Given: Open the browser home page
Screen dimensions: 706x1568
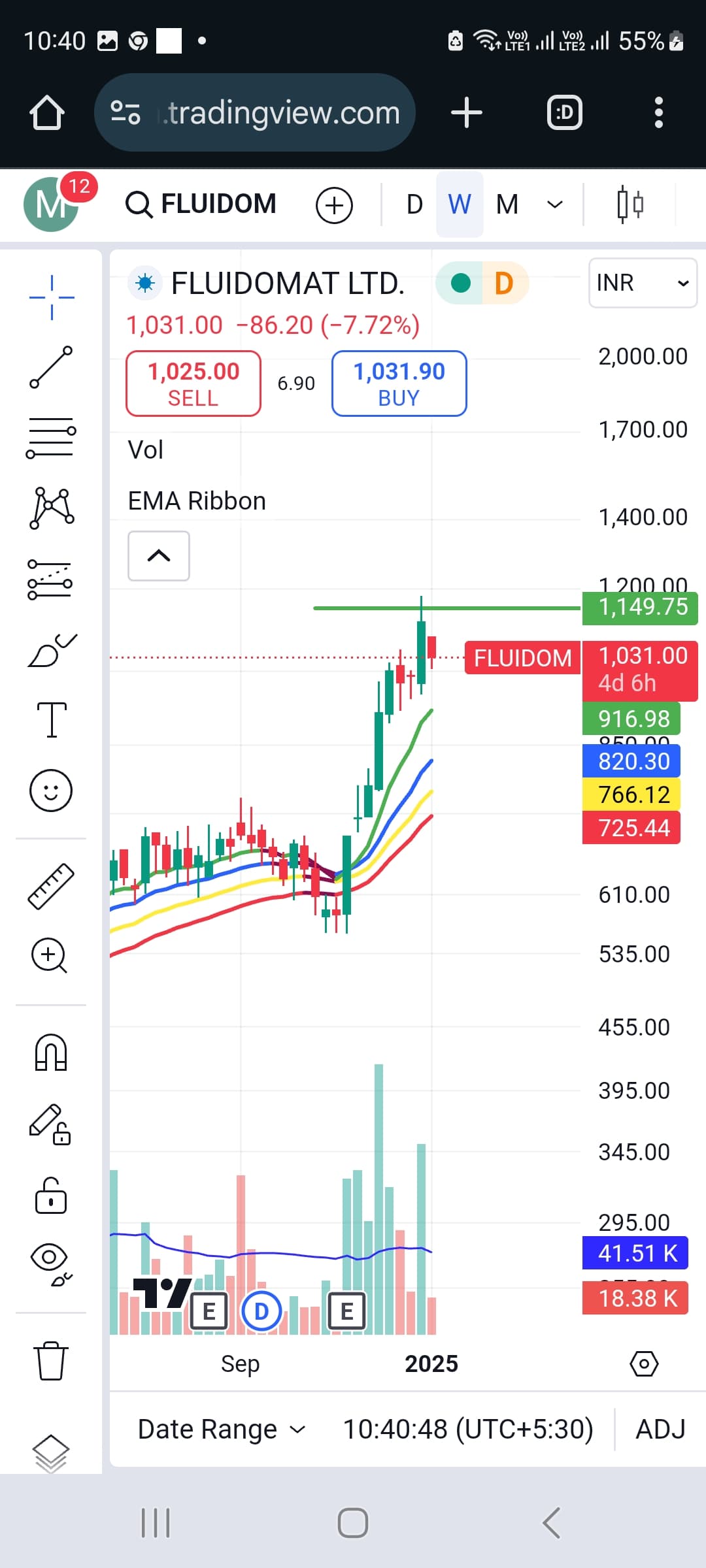Looking at the screenshot, I should [47, 113].
